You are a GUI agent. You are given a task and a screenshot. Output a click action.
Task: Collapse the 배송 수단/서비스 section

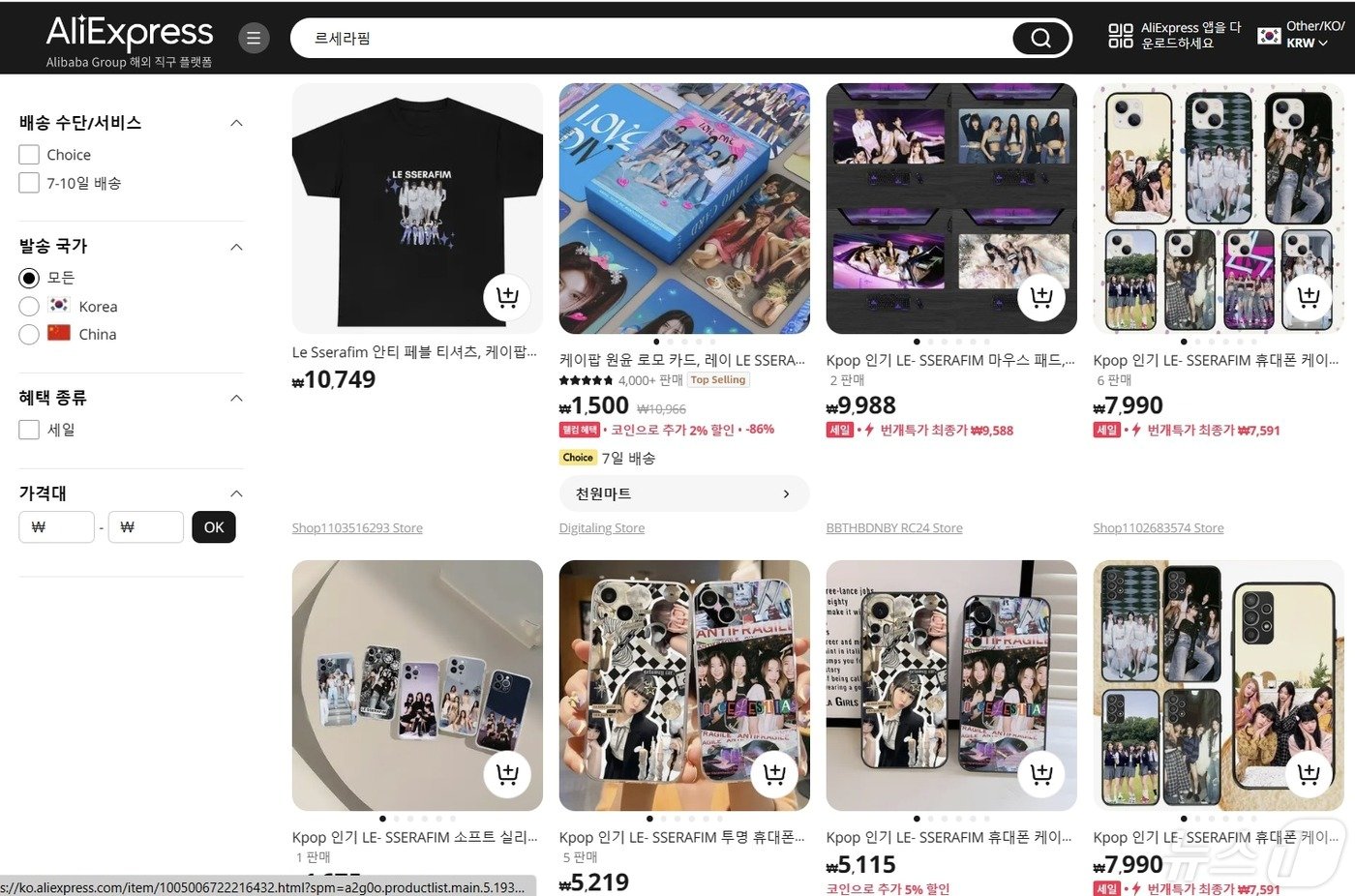click(236, 123)
